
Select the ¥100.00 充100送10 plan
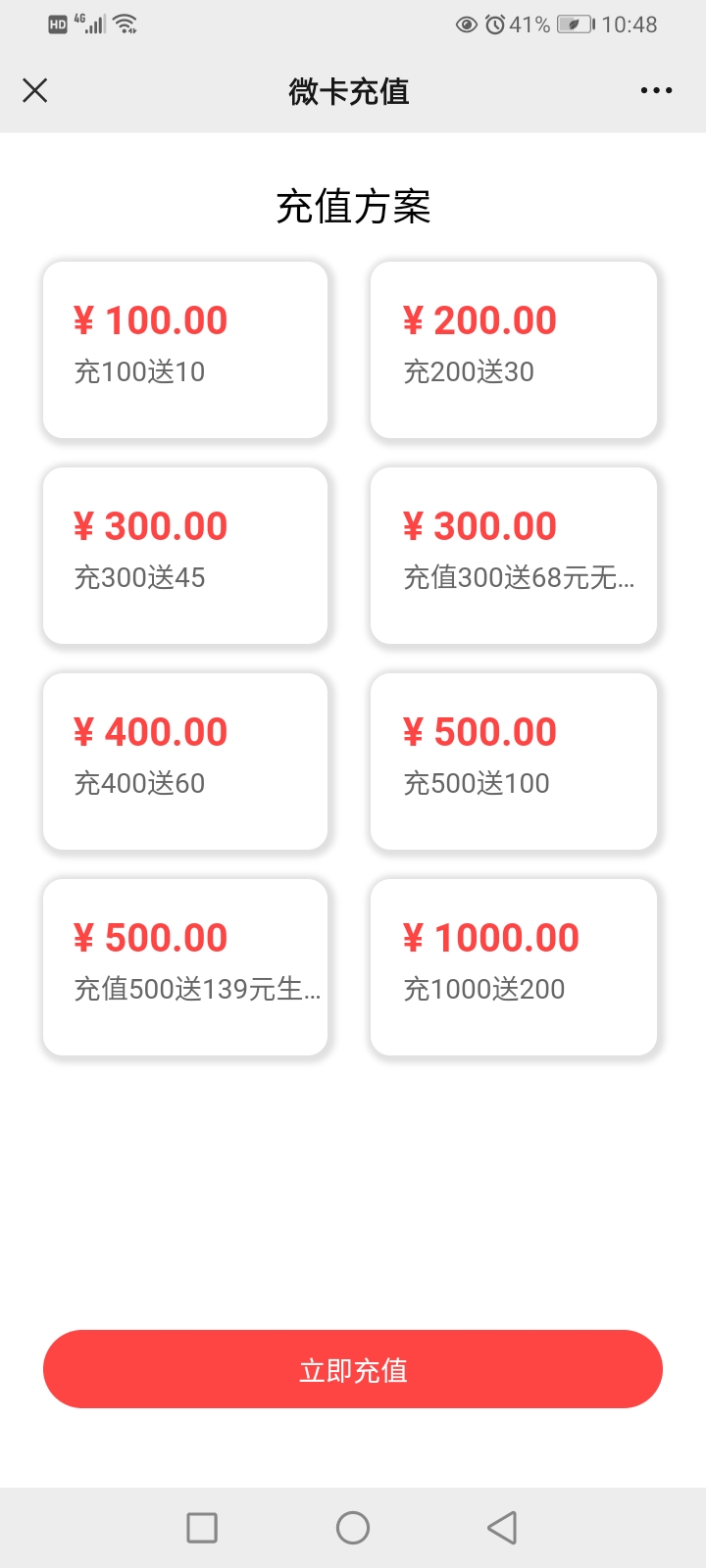click(185, 350)
